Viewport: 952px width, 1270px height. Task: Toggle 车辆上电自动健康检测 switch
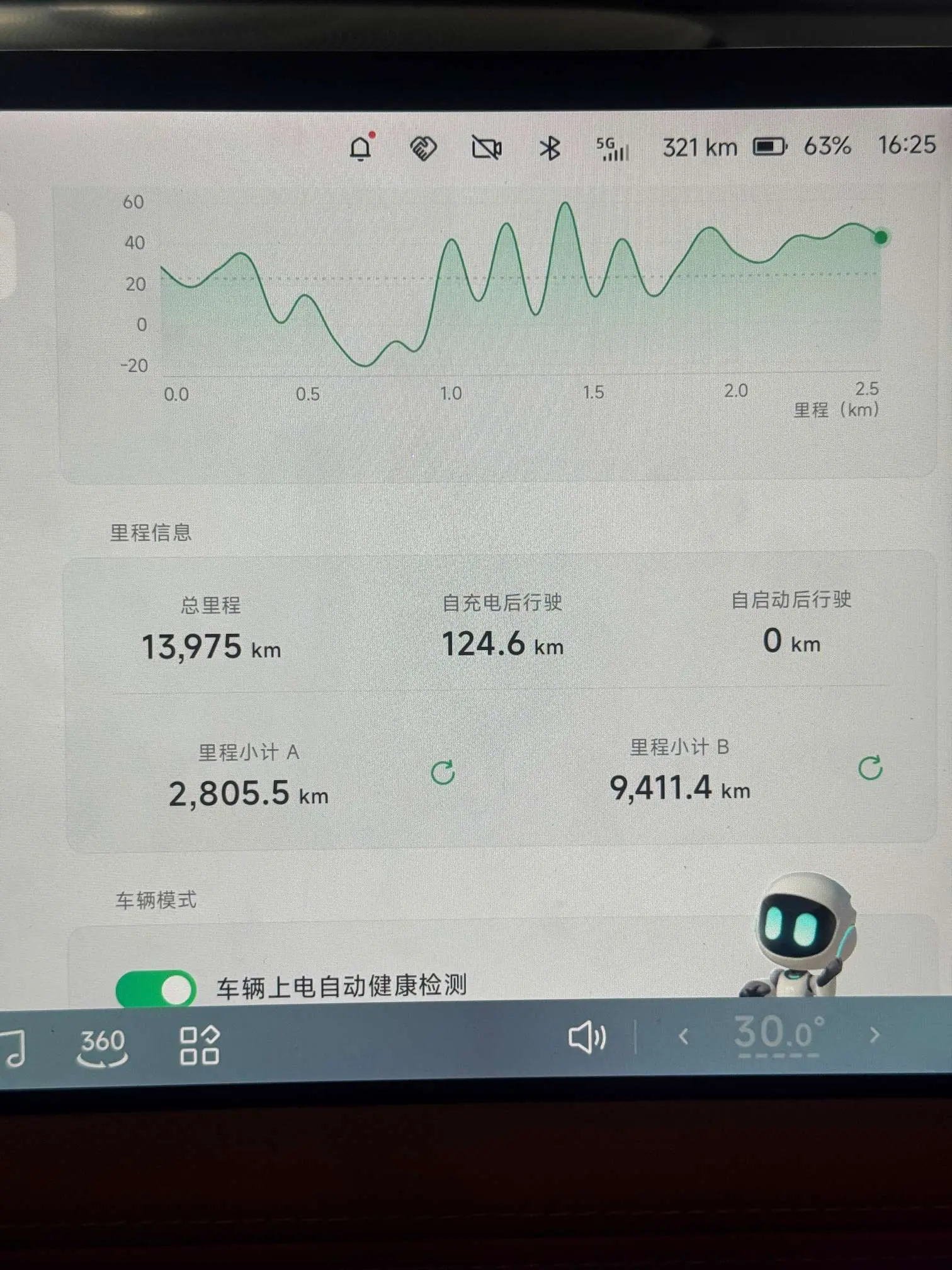156,988
